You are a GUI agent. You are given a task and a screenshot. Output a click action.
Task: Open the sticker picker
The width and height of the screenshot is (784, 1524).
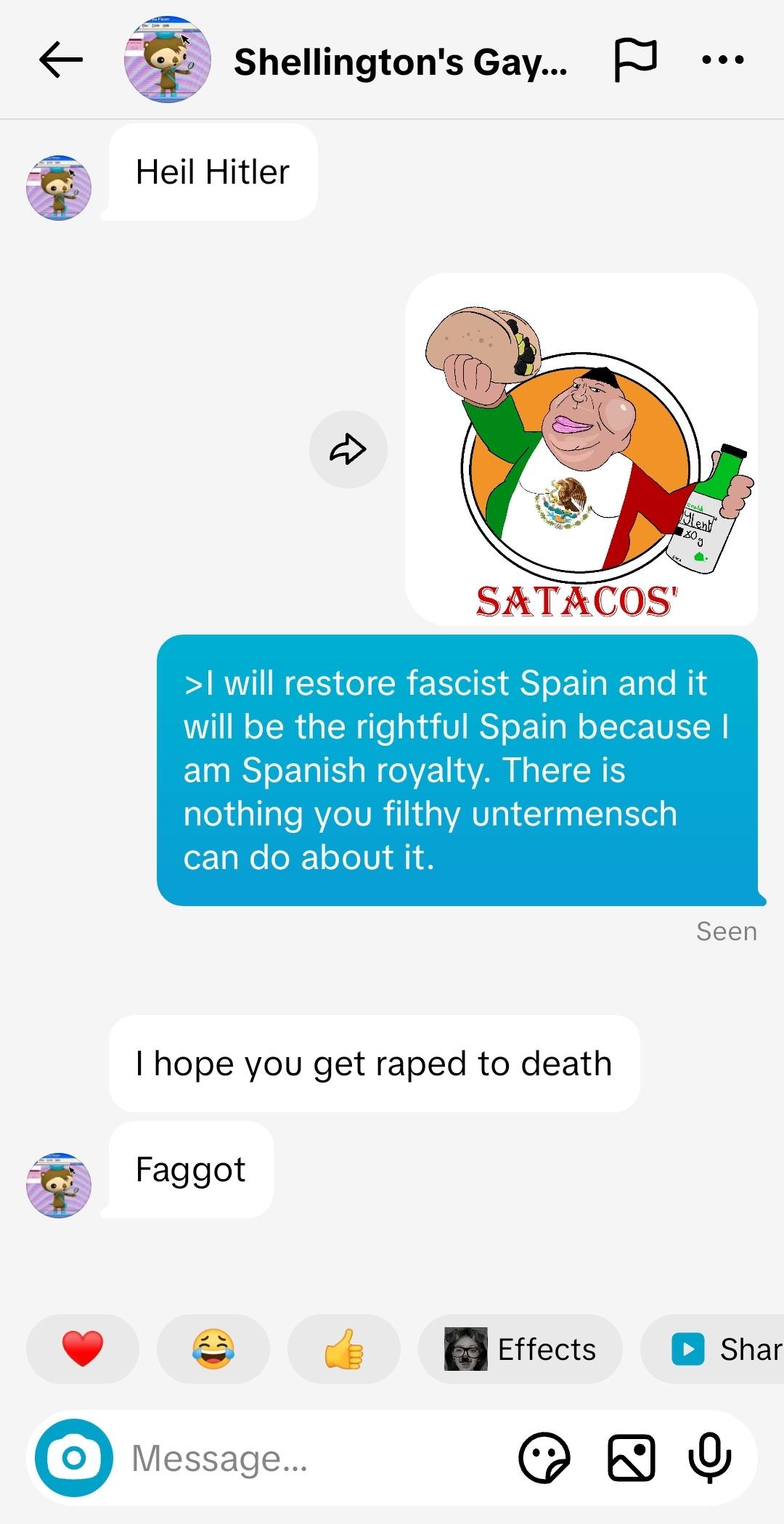click(544, 1458)
